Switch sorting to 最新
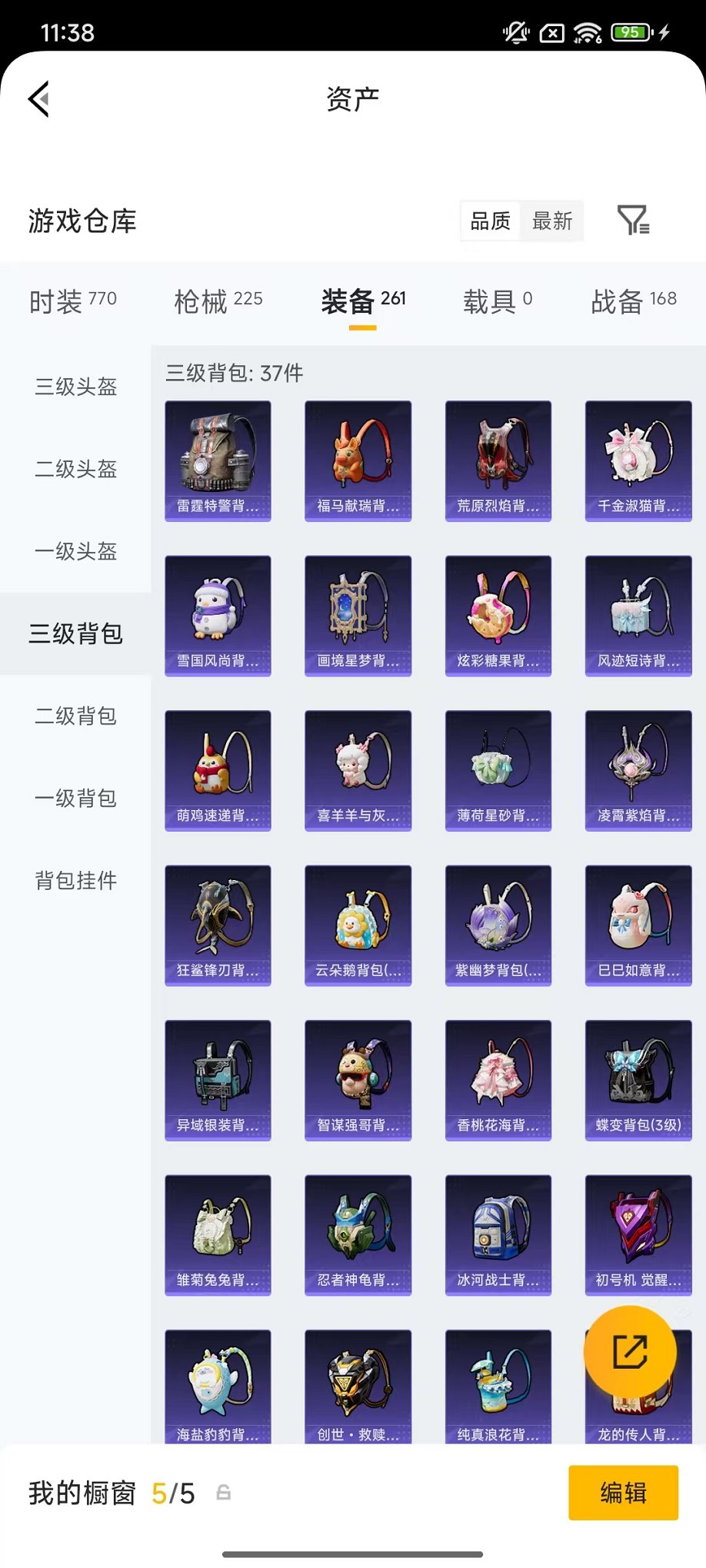 [553, 221]
